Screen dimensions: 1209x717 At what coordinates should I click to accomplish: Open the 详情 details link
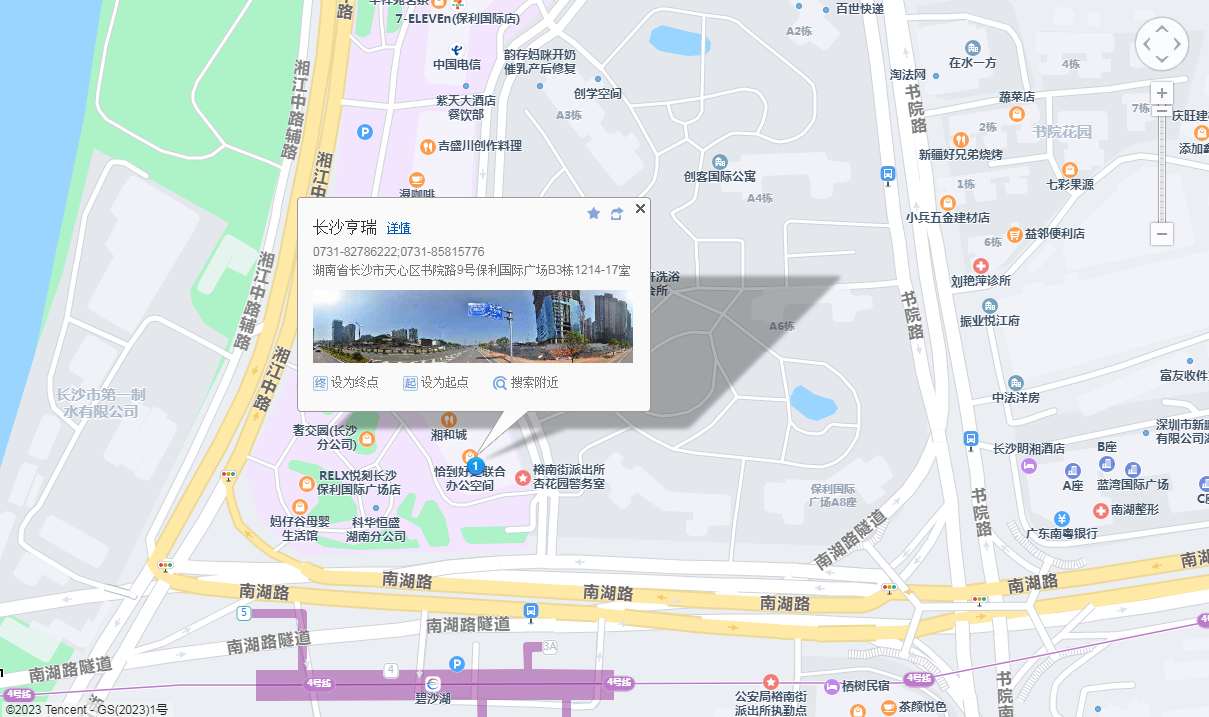tap(399, 228)
